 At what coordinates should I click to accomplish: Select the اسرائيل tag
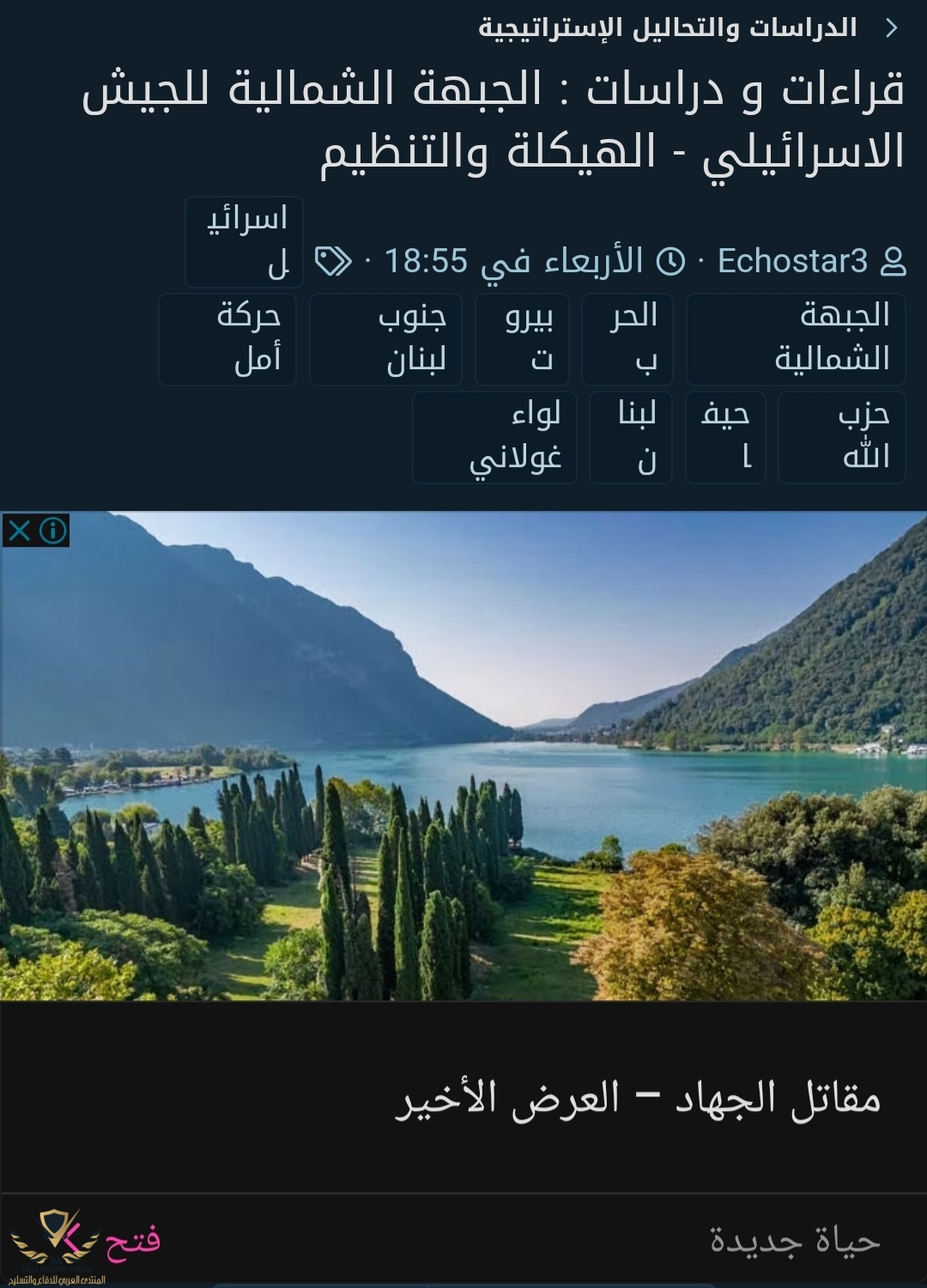(245, 241)
